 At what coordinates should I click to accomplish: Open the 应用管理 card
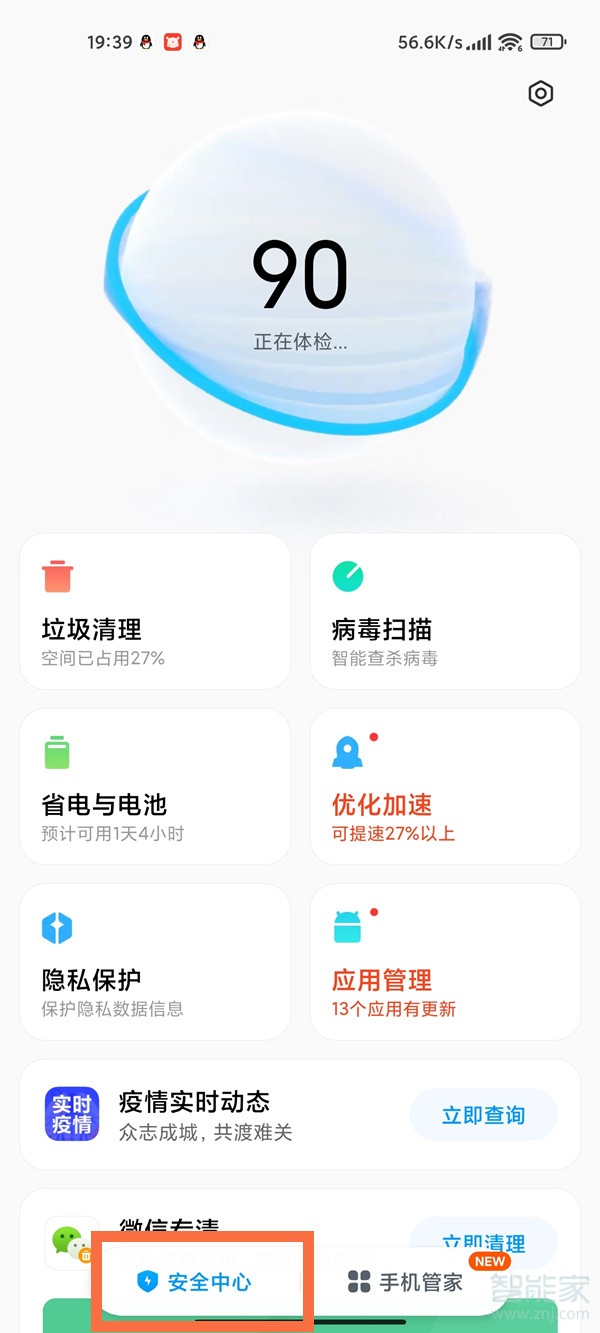[445, 961]
